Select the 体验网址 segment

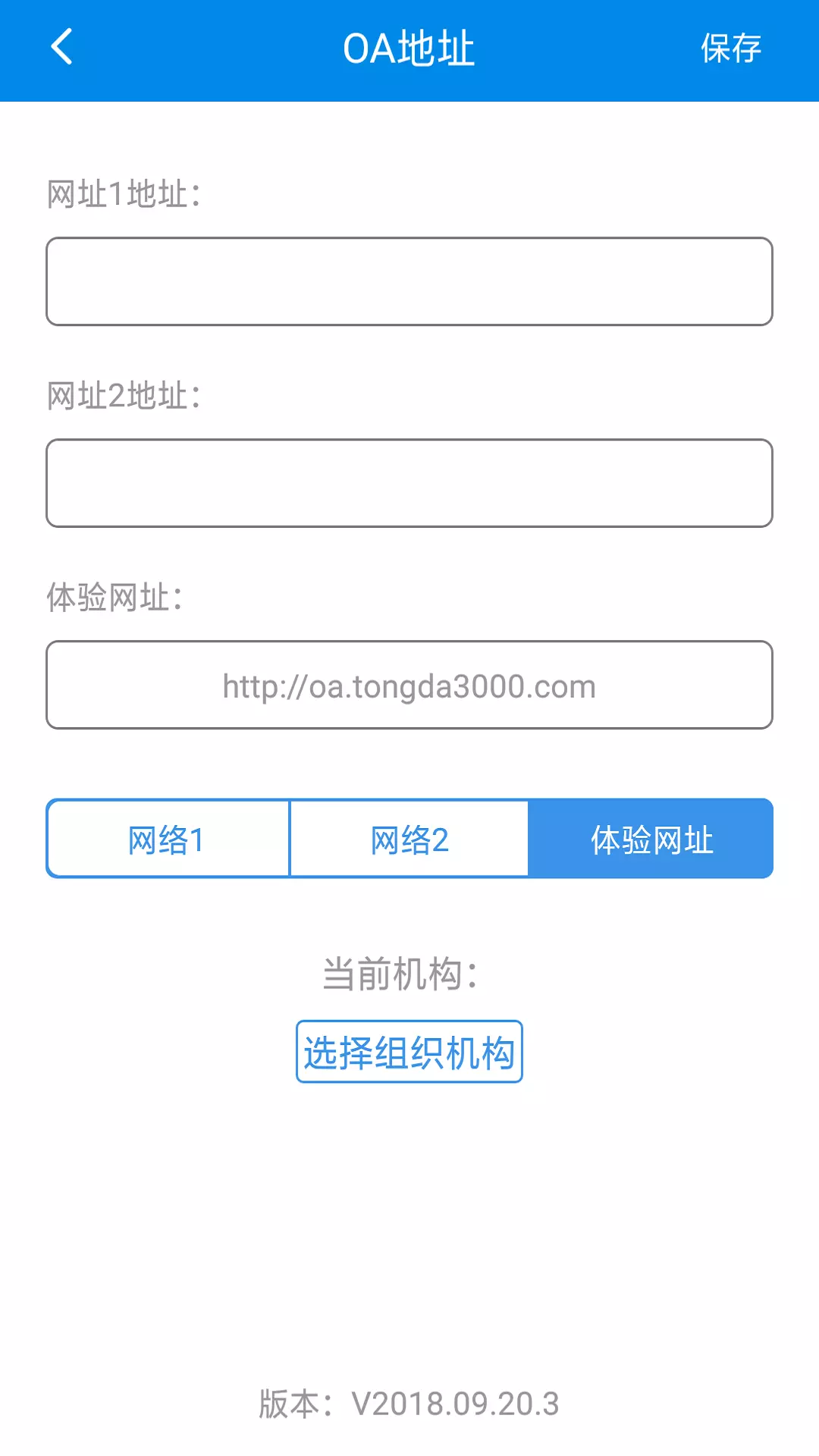coord(651,839)
